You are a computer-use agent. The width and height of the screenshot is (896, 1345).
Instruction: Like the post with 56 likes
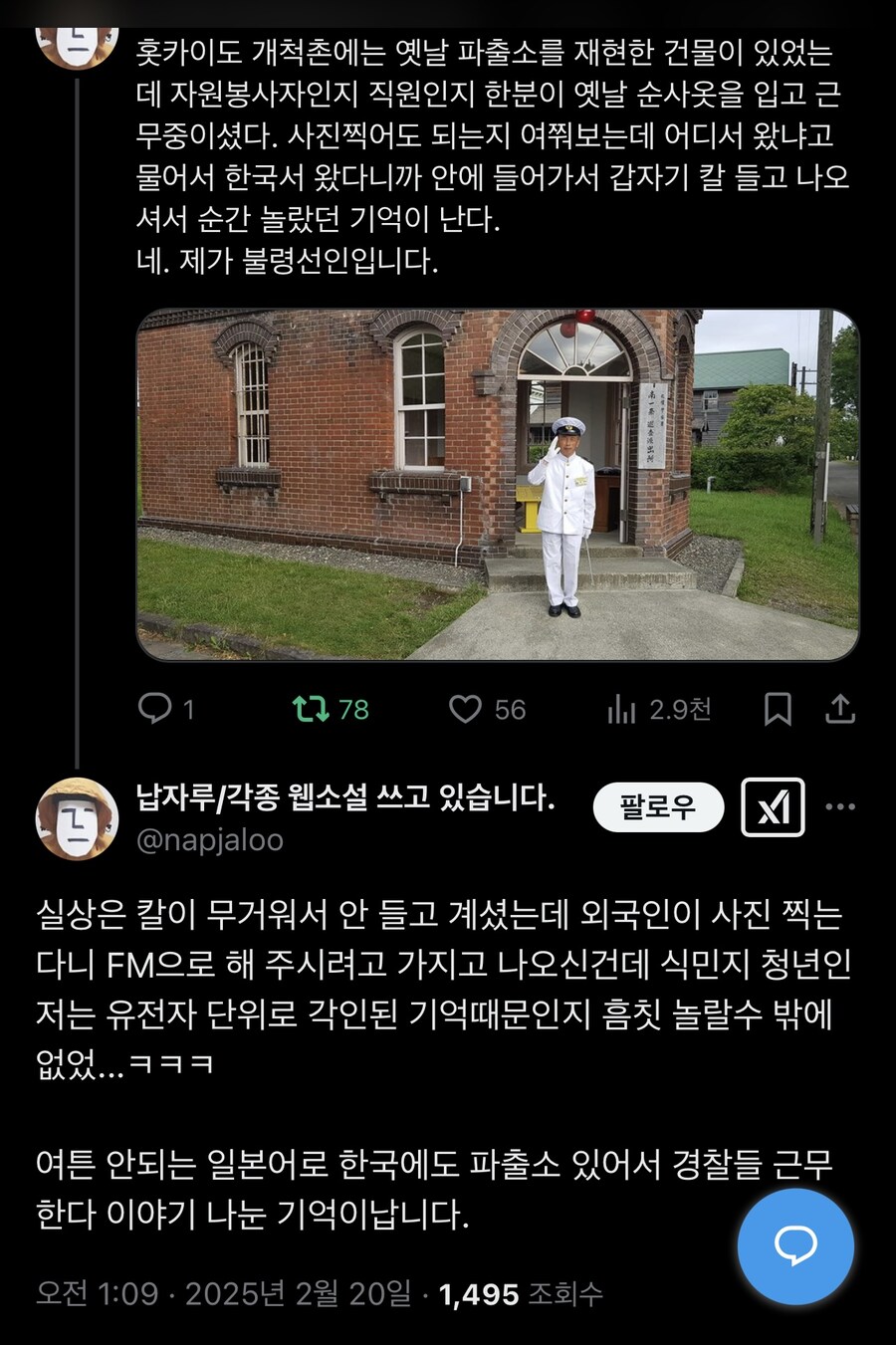tap(465, 709)
